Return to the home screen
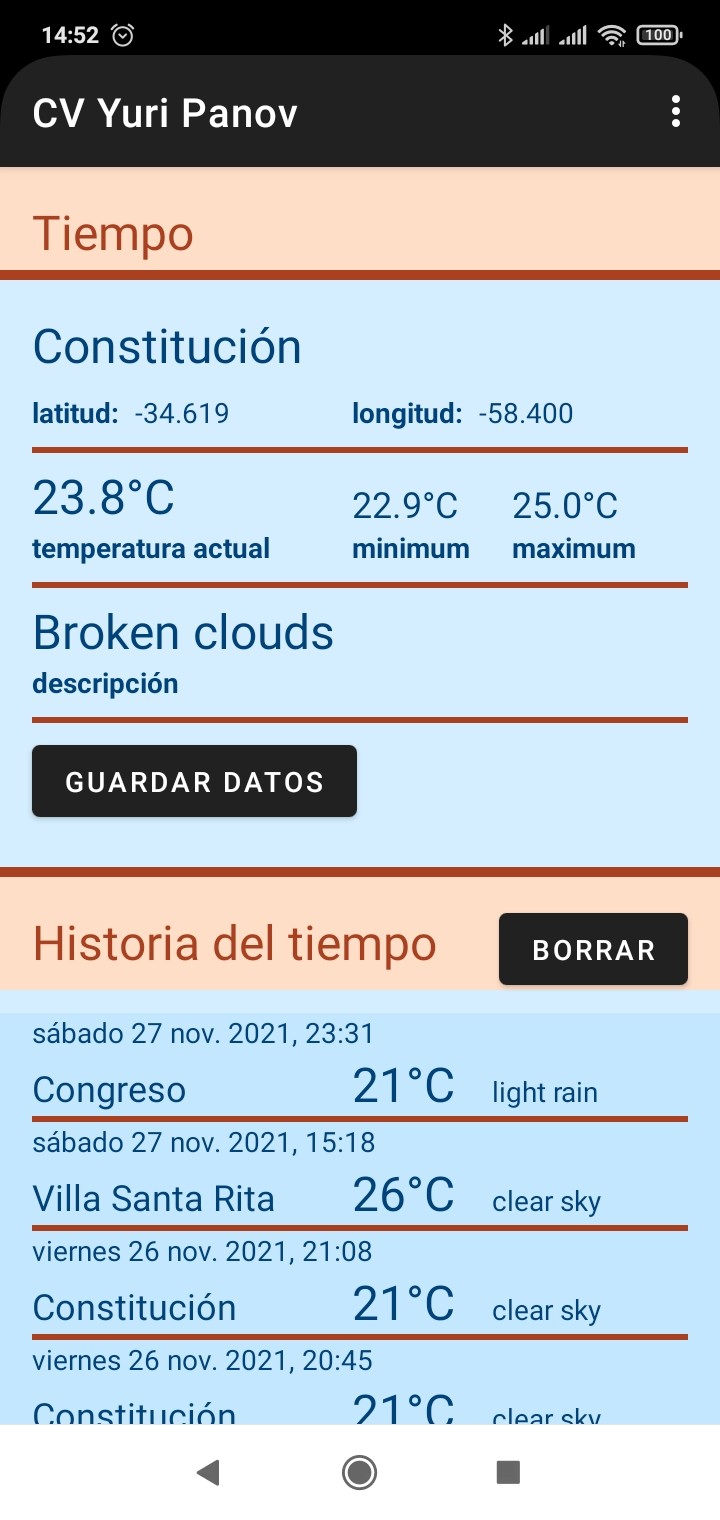The height and width of the screenshot is (1520, 720). (359, 1472)
